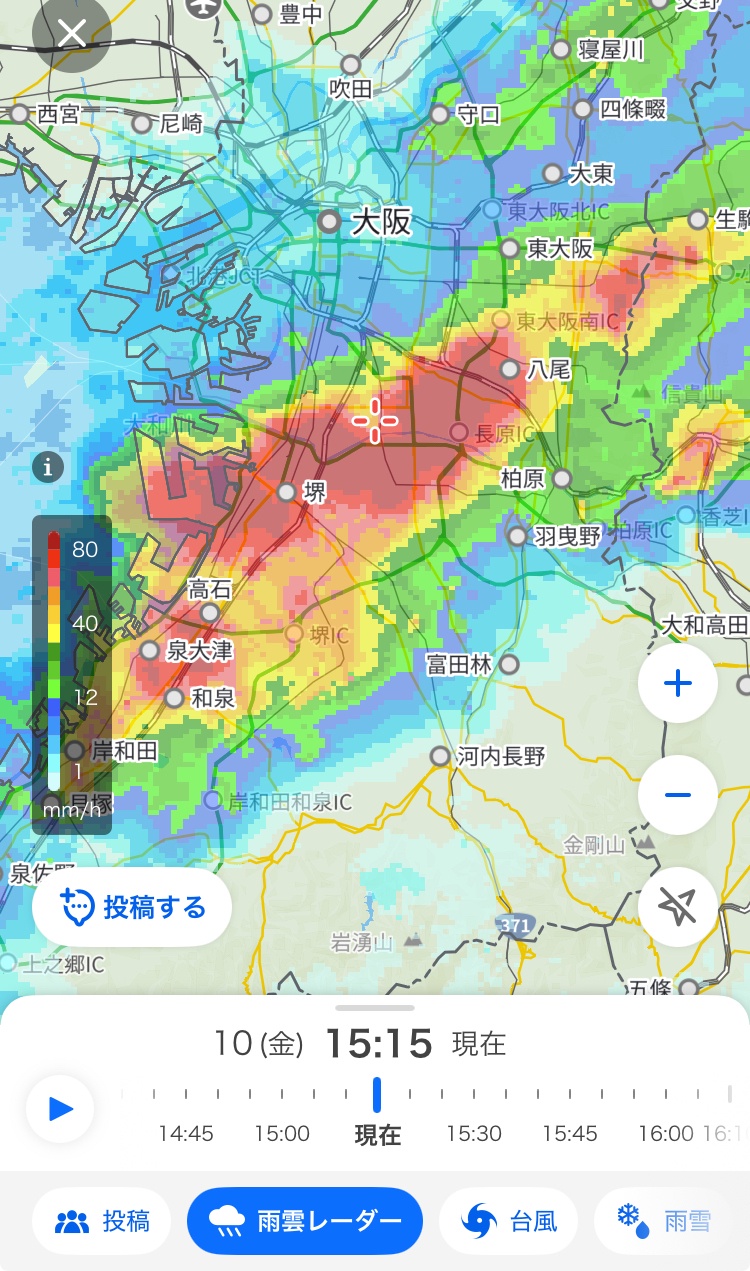The height and width of the screenshot is (1271, 750).
Task: Select 15:45 on the timeline
Action: point(569,1133)
